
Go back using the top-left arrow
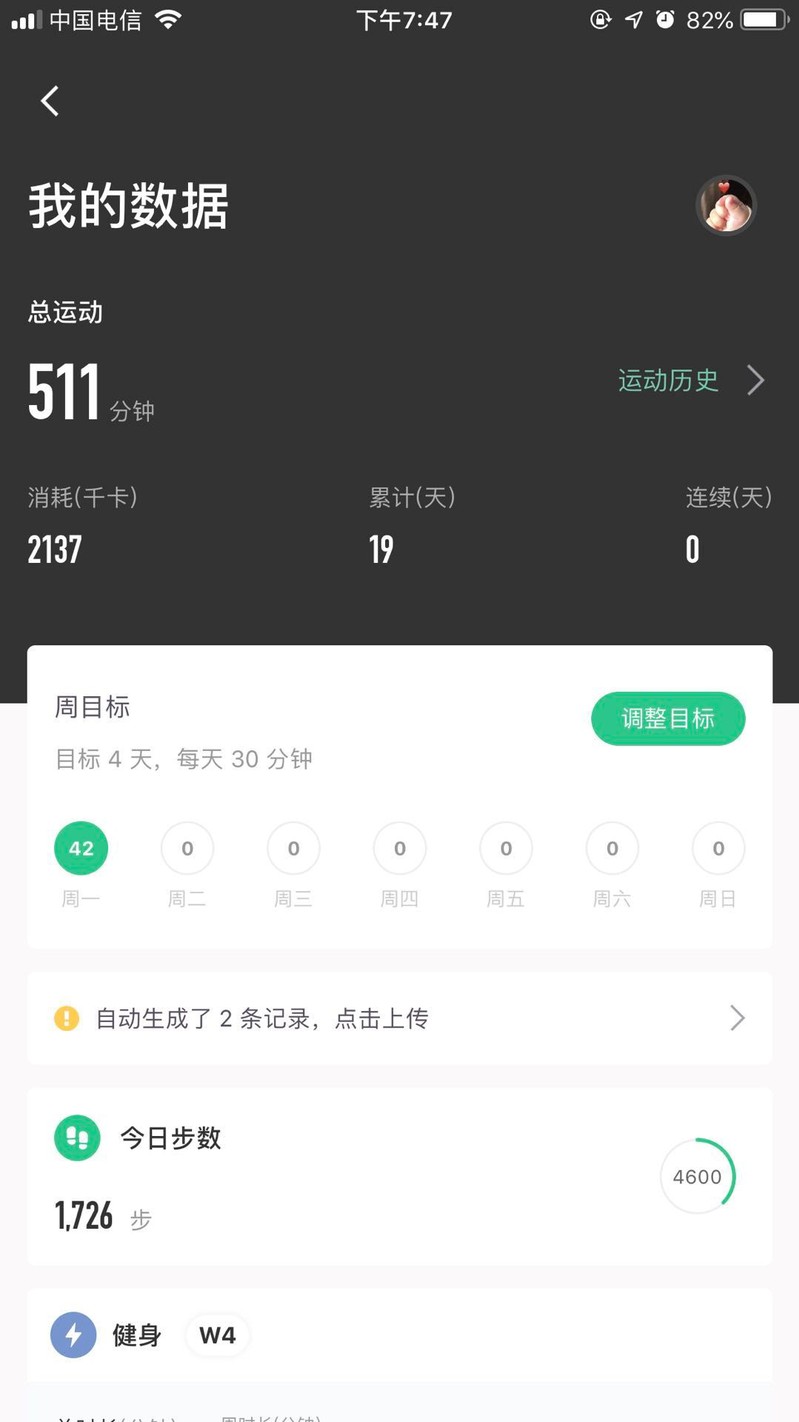click(50, 100)
